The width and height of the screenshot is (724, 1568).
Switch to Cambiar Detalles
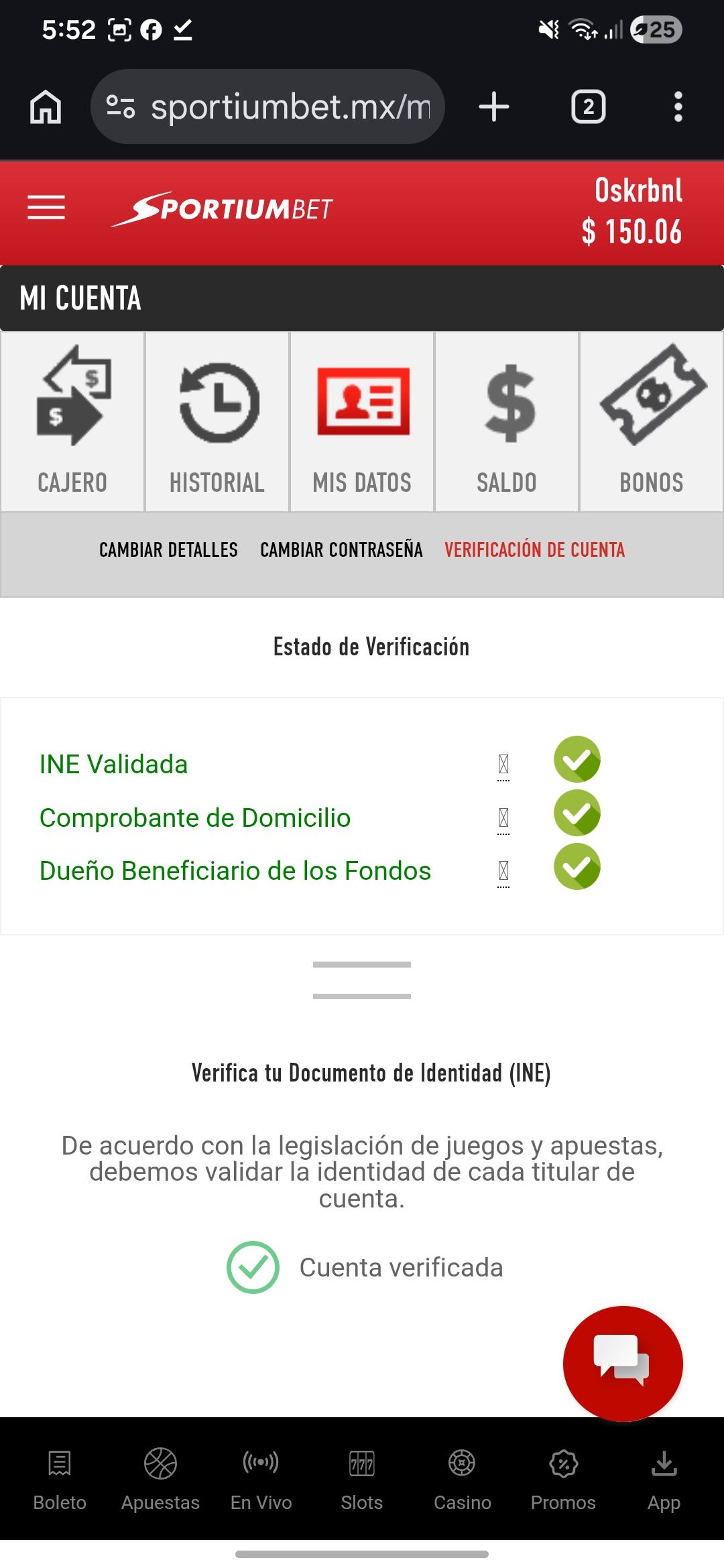[x=168, y=550]
